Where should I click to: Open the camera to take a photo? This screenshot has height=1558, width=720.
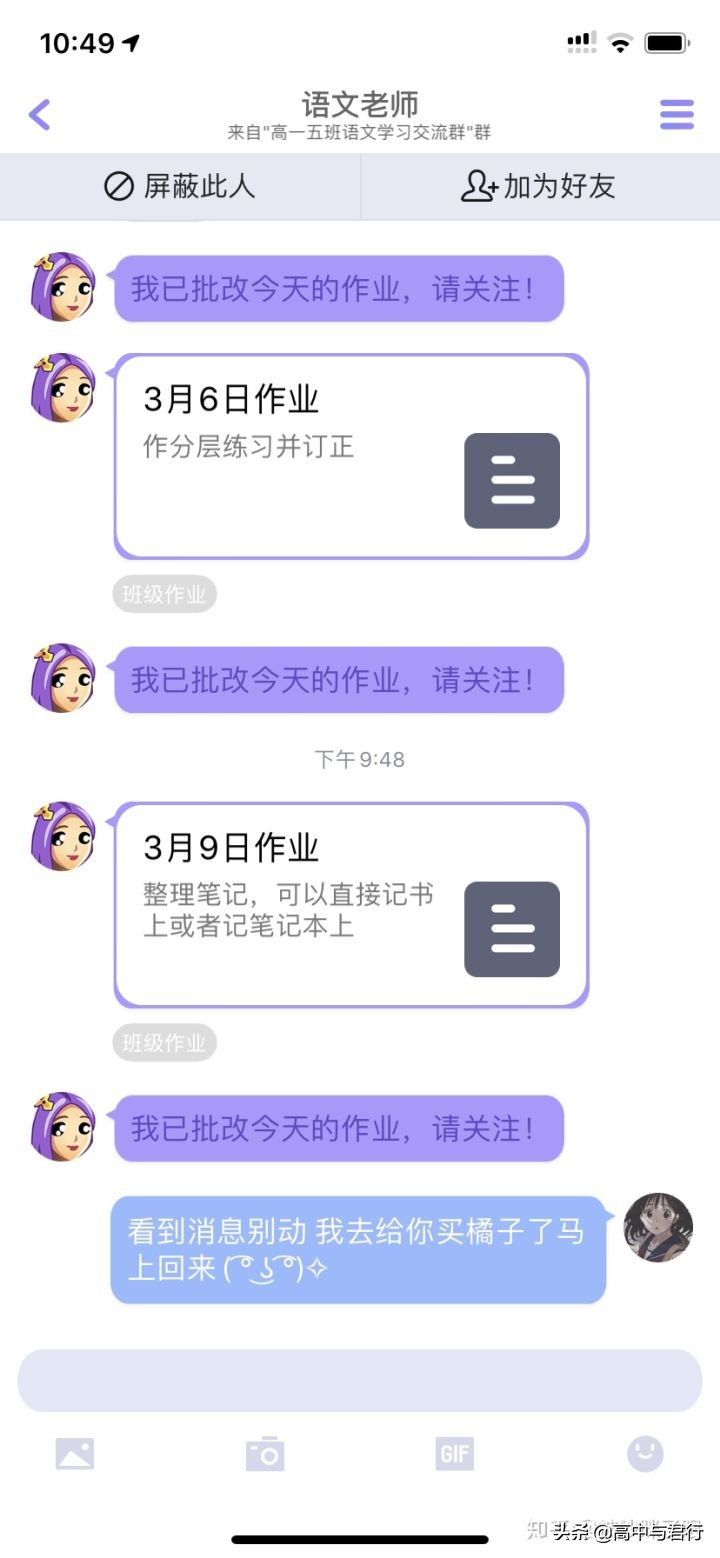click(x=264, y=1453)
